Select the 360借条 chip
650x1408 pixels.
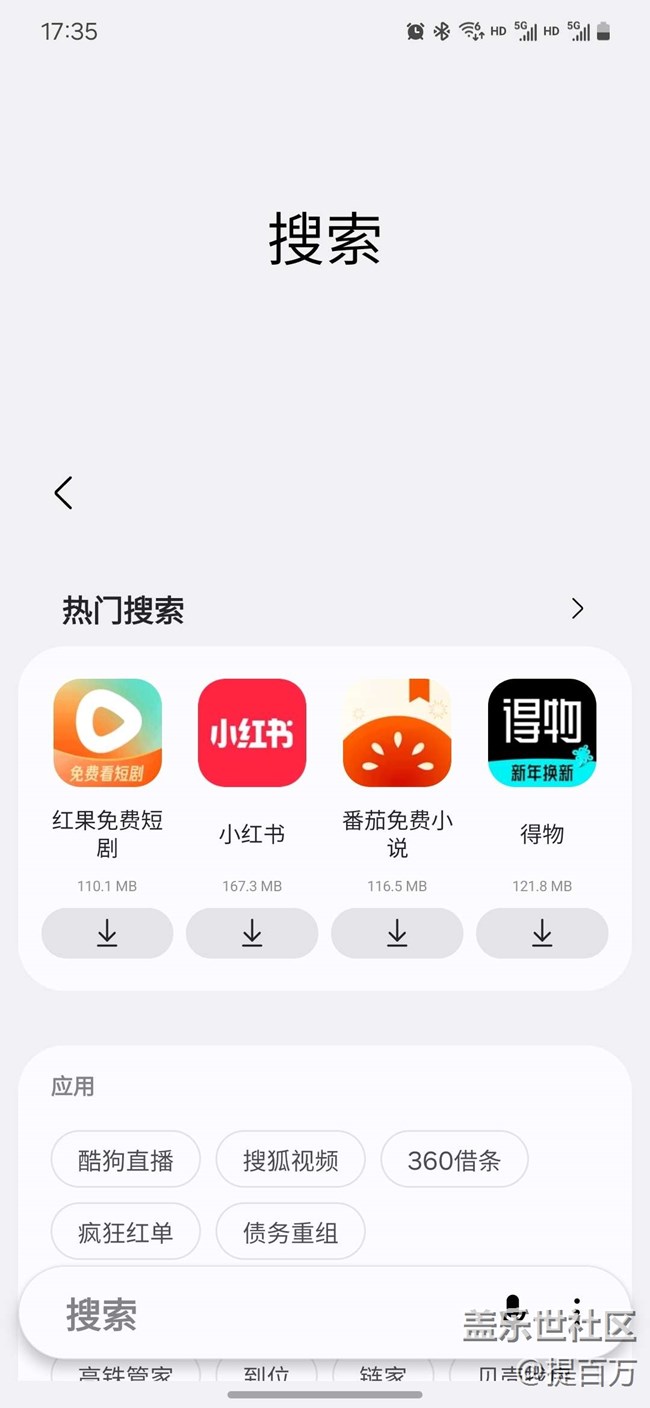point(455,1160)
